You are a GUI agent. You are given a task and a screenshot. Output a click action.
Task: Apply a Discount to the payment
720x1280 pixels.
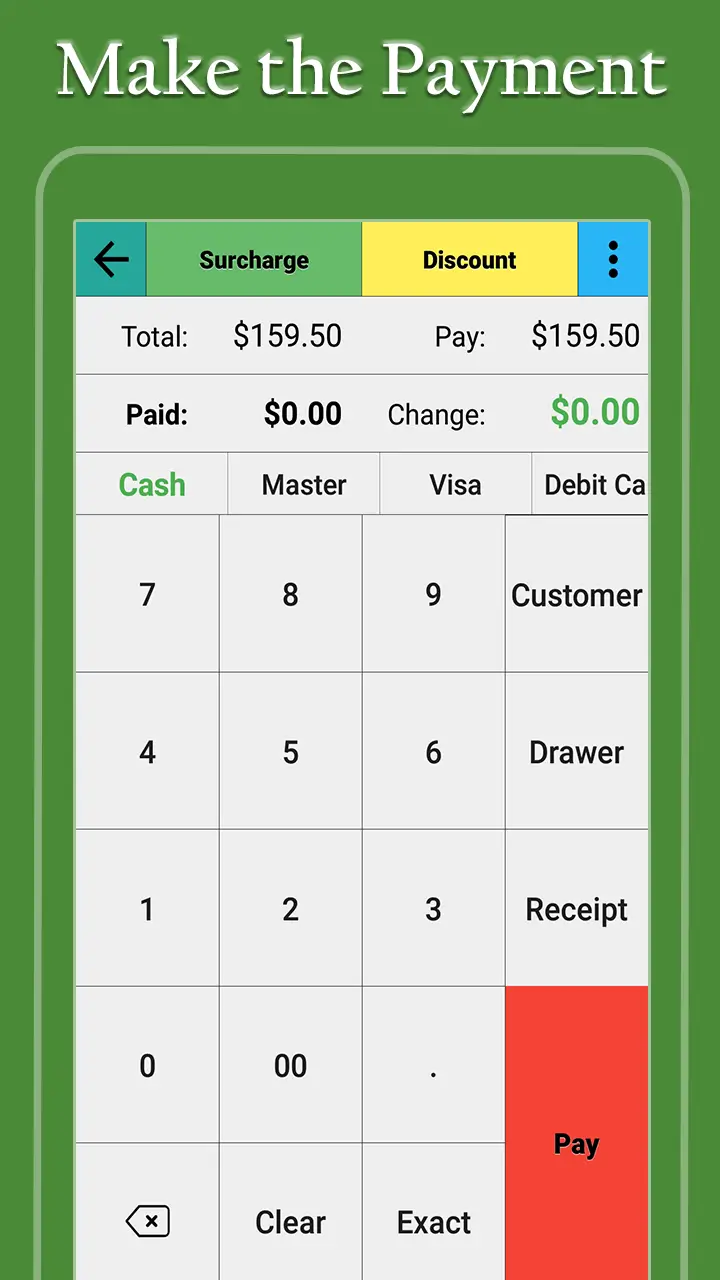pyautogui.click(x=469, y=259)
